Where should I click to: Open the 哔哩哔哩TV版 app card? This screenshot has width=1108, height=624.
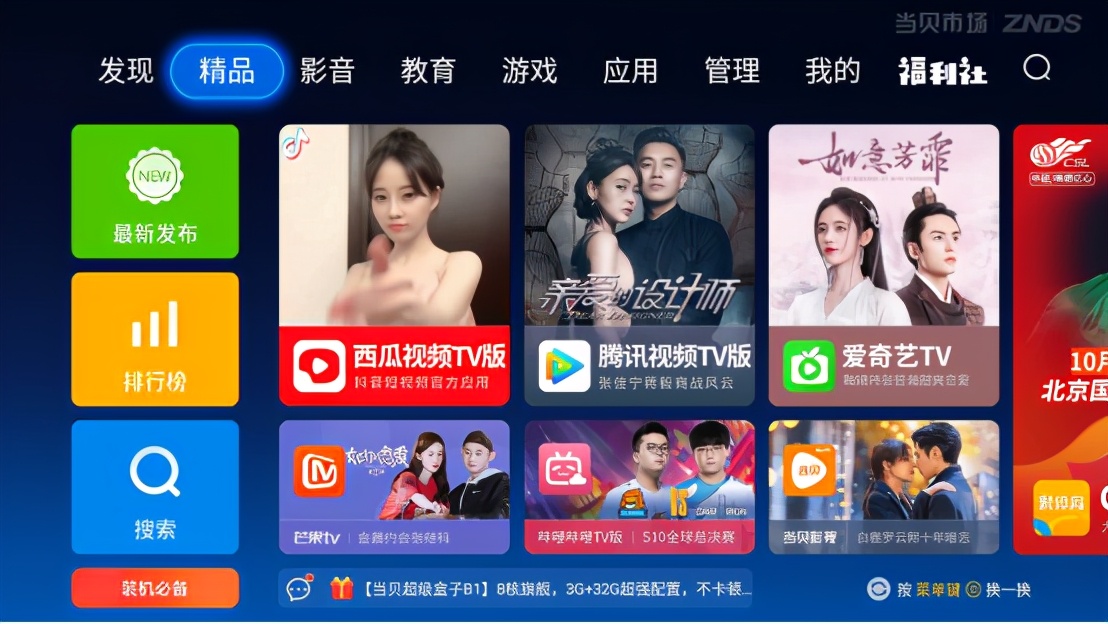tap(639, 487)
